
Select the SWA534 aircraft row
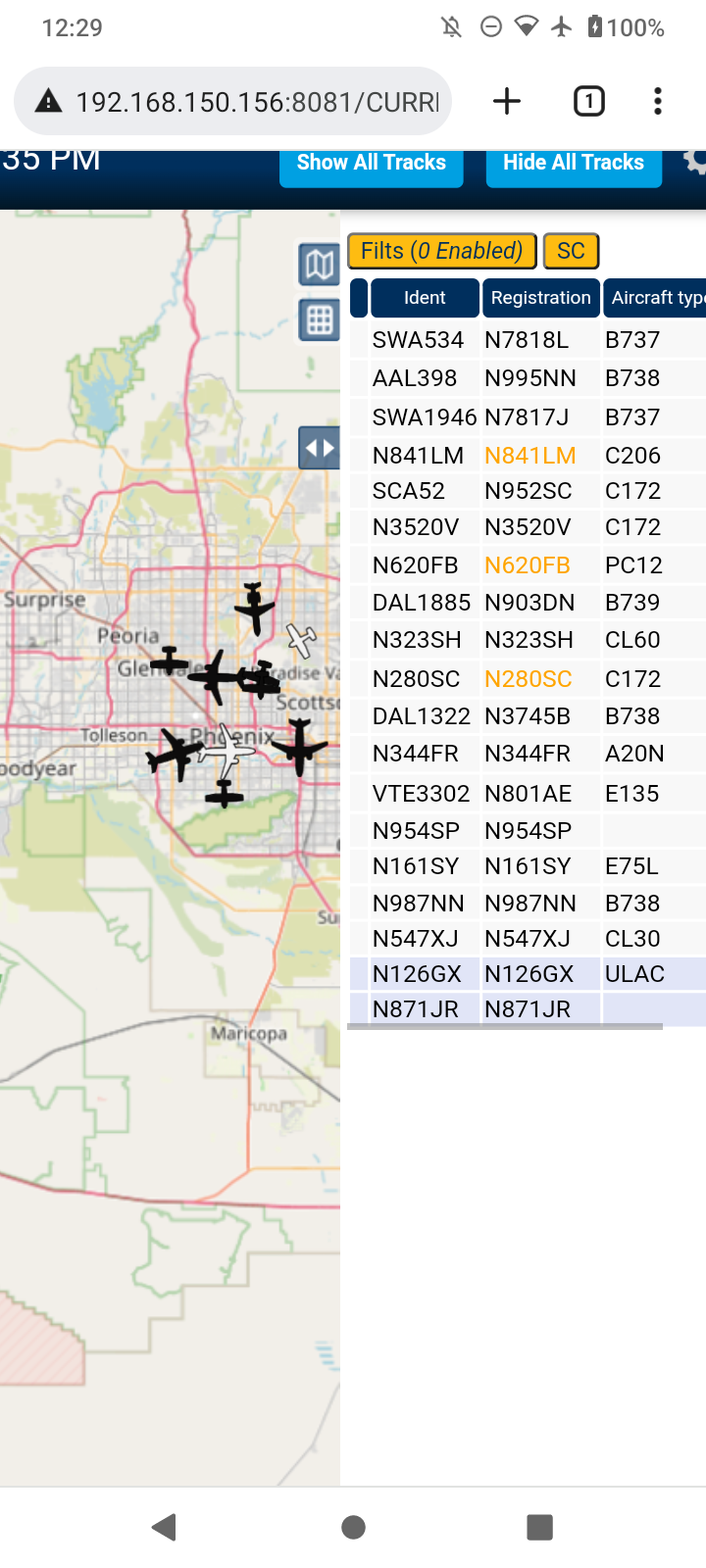point(528,340)
